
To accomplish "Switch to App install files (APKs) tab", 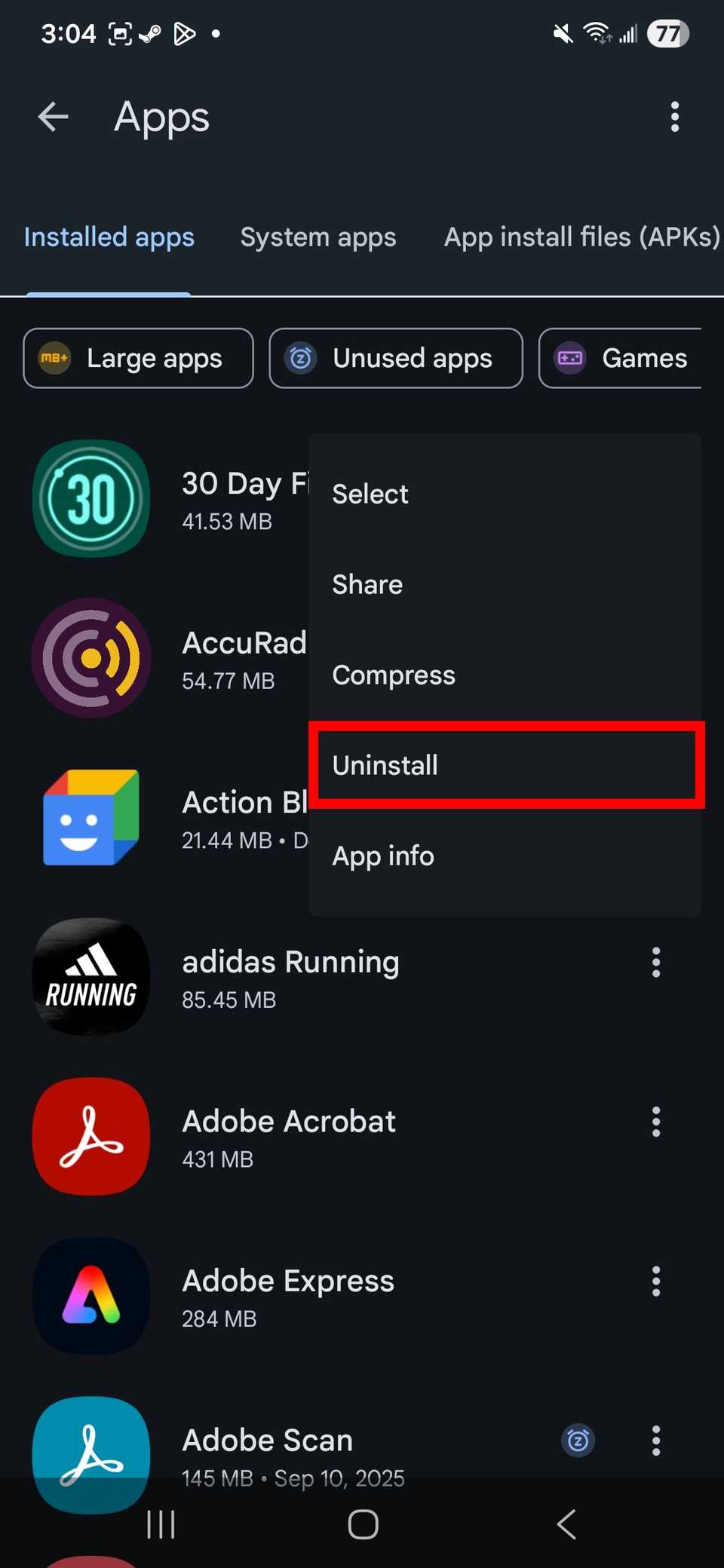I will (x=581, y=237).
